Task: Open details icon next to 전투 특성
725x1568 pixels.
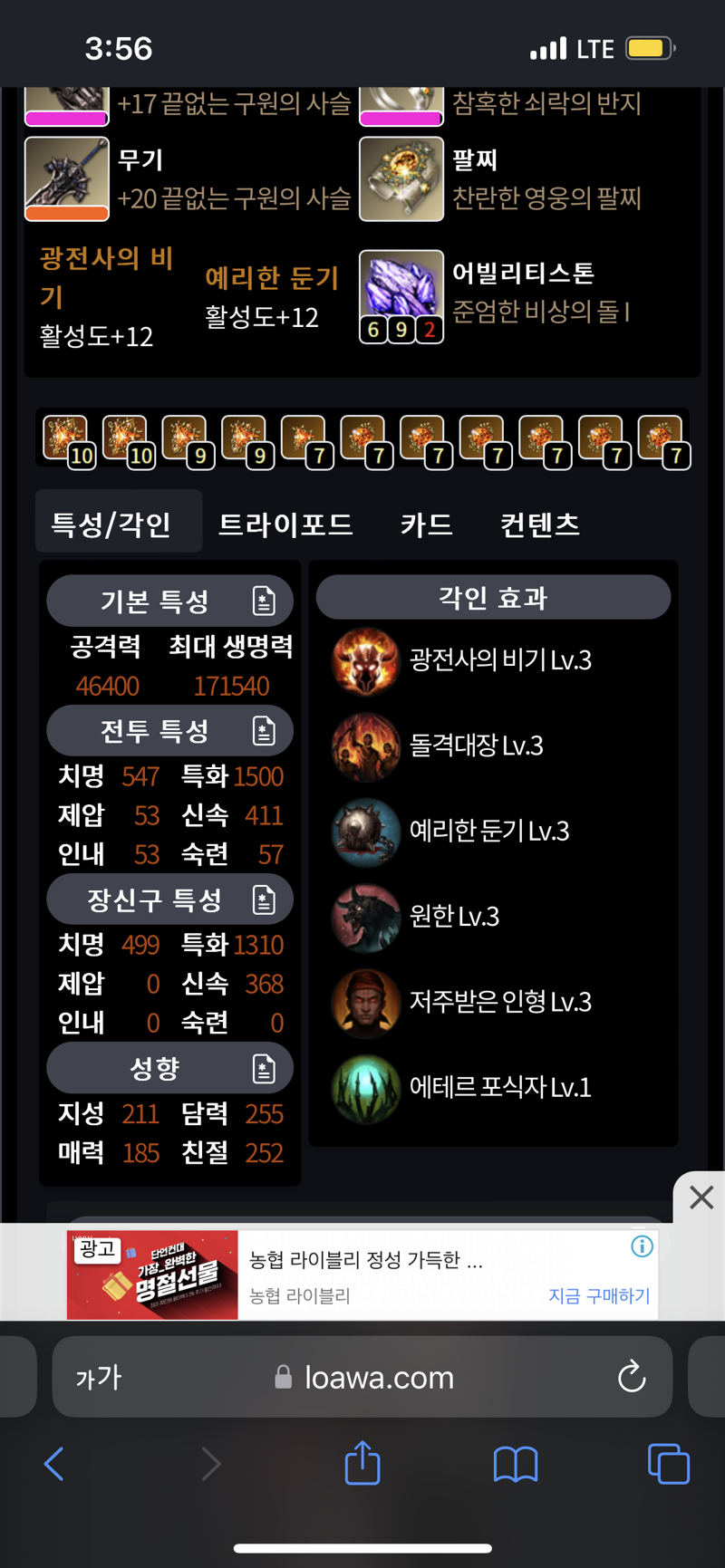Action: 263,730
